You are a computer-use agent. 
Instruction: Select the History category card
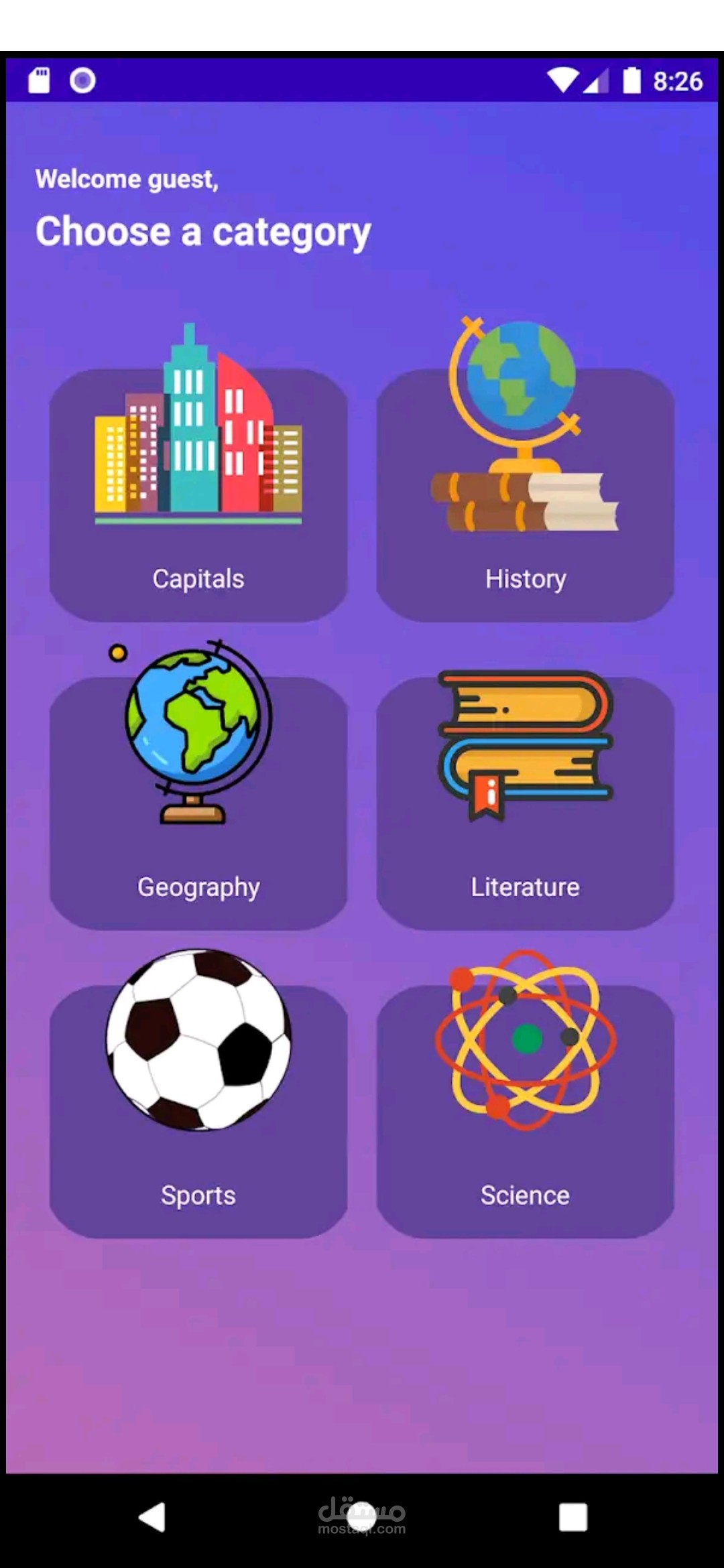[525, 495]
